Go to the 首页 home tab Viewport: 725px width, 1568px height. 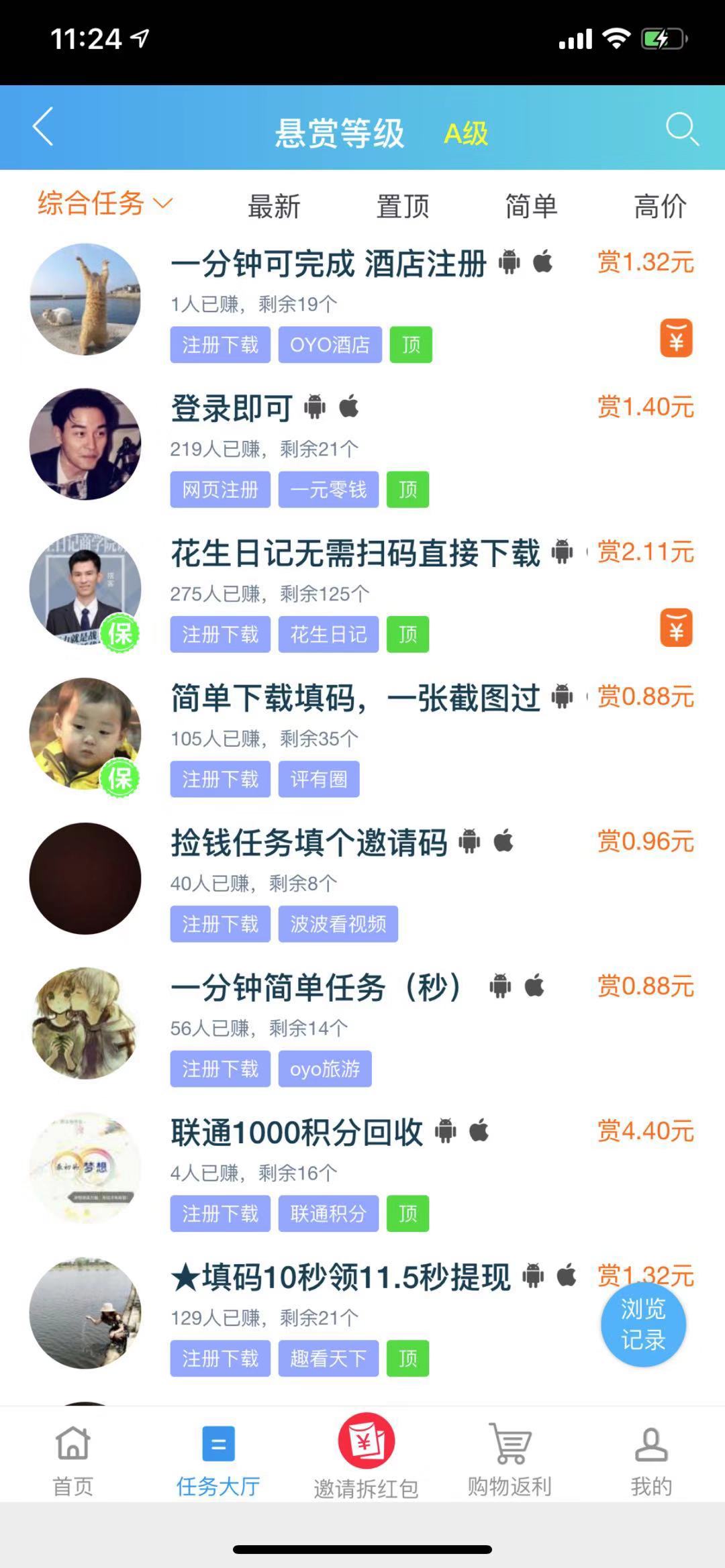[x=73, y=1456]
